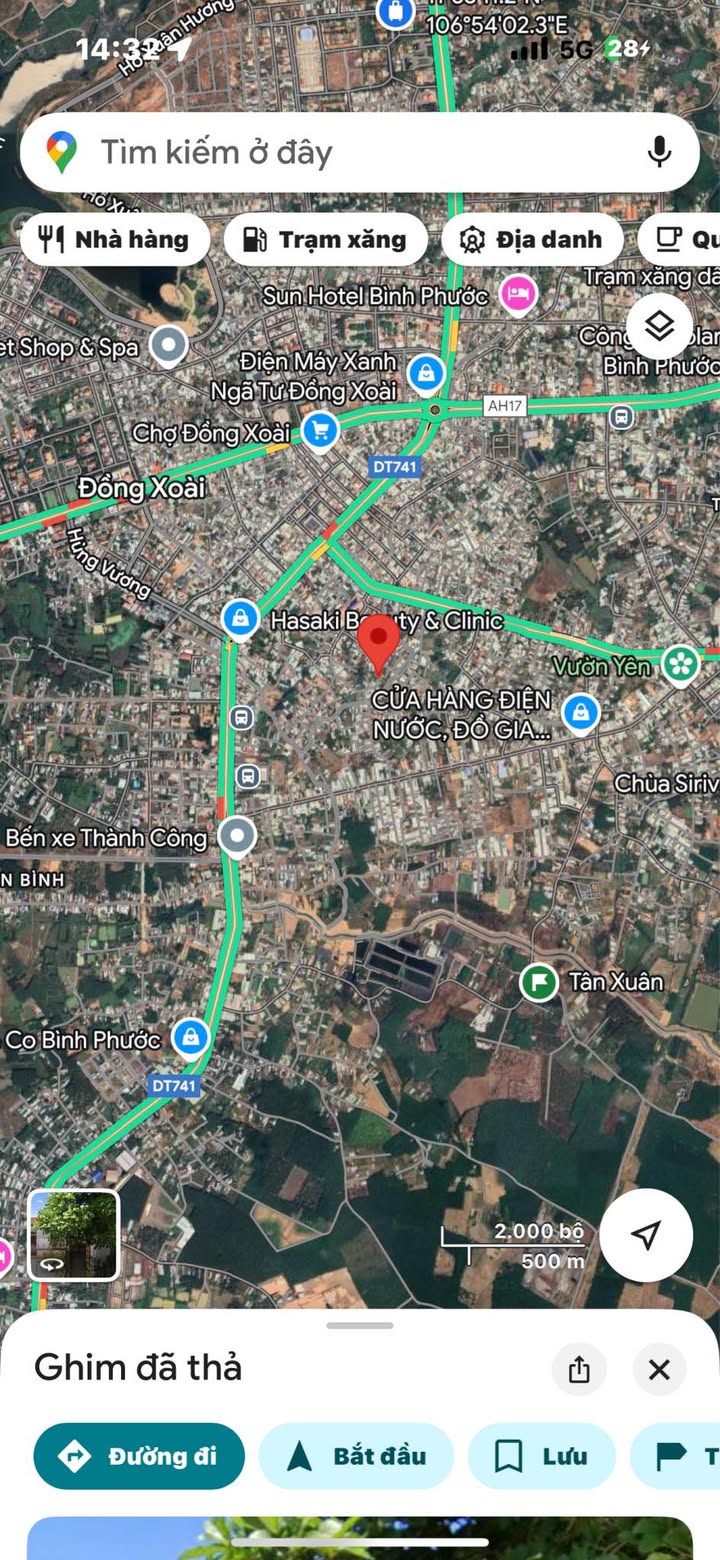720x1560 pixels.
Task: Open the Điện Máy Xanh marker
Action: coord(426,373)
